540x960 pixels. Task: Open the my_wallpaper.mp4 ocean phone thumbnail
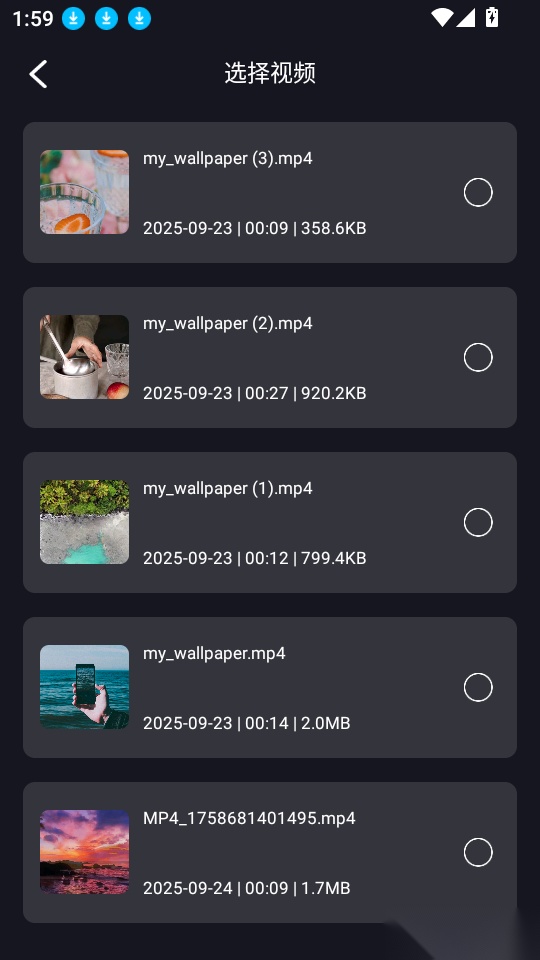point(84,688)
